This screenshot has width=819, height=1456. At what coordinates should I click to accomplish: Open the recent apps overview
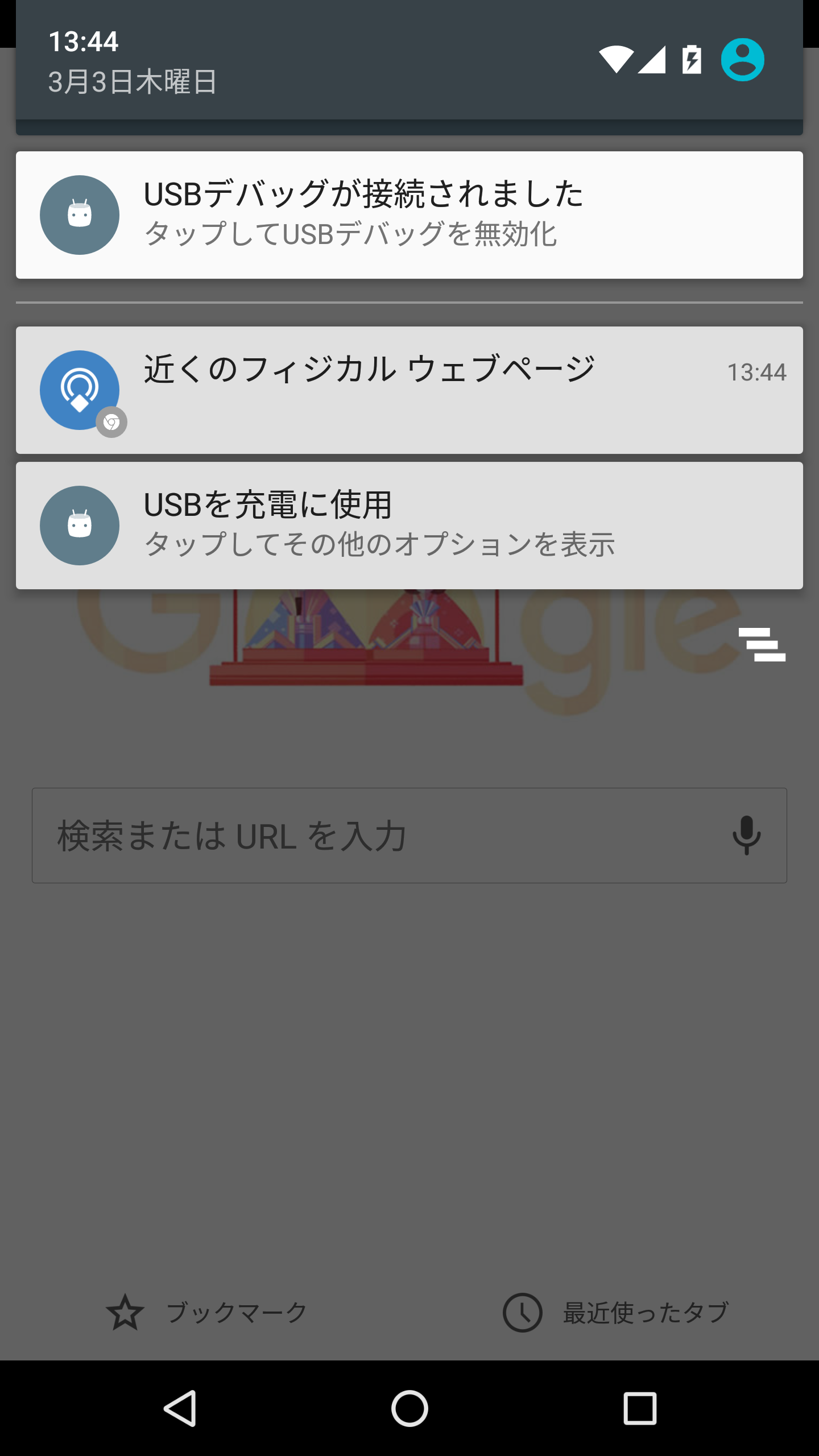pos(640,1408)
